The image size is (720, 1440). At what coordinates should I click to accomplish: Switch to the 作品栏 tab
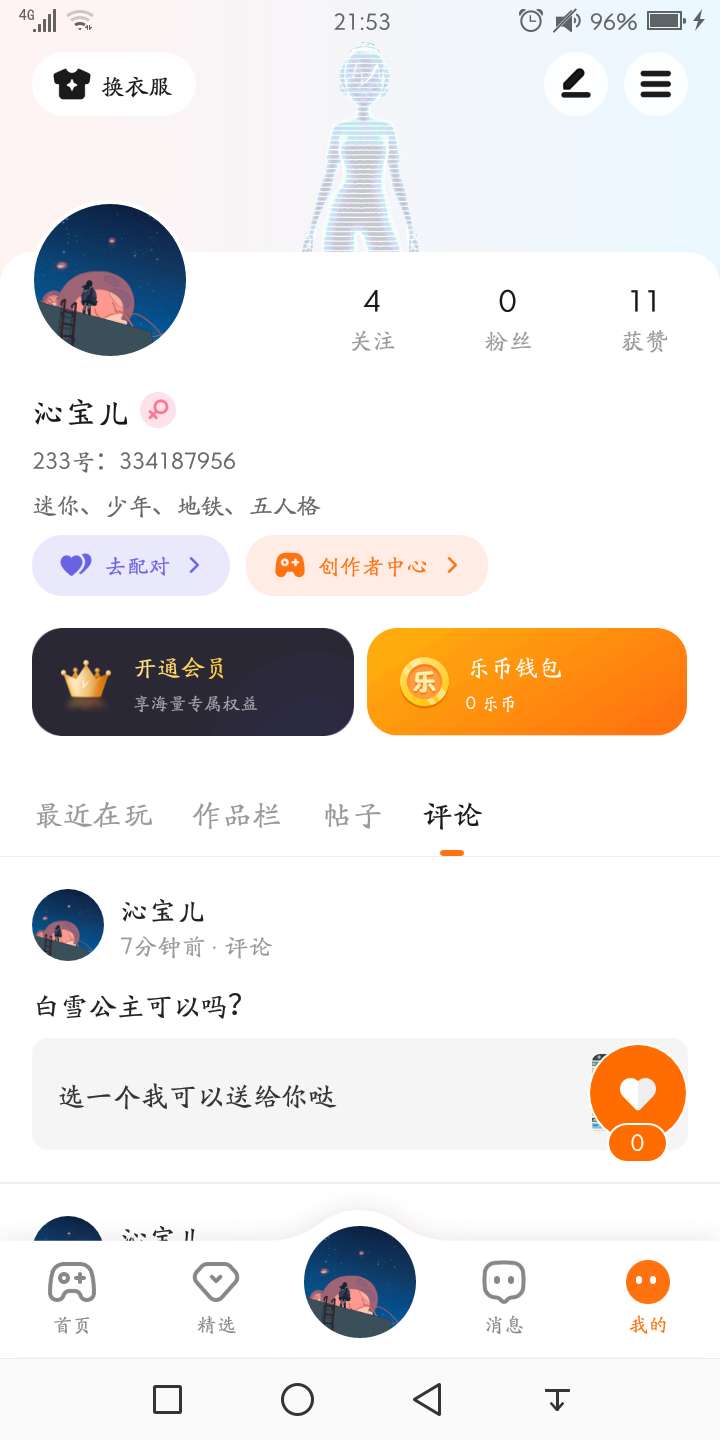pyautogui.click(x=237, y=816)
